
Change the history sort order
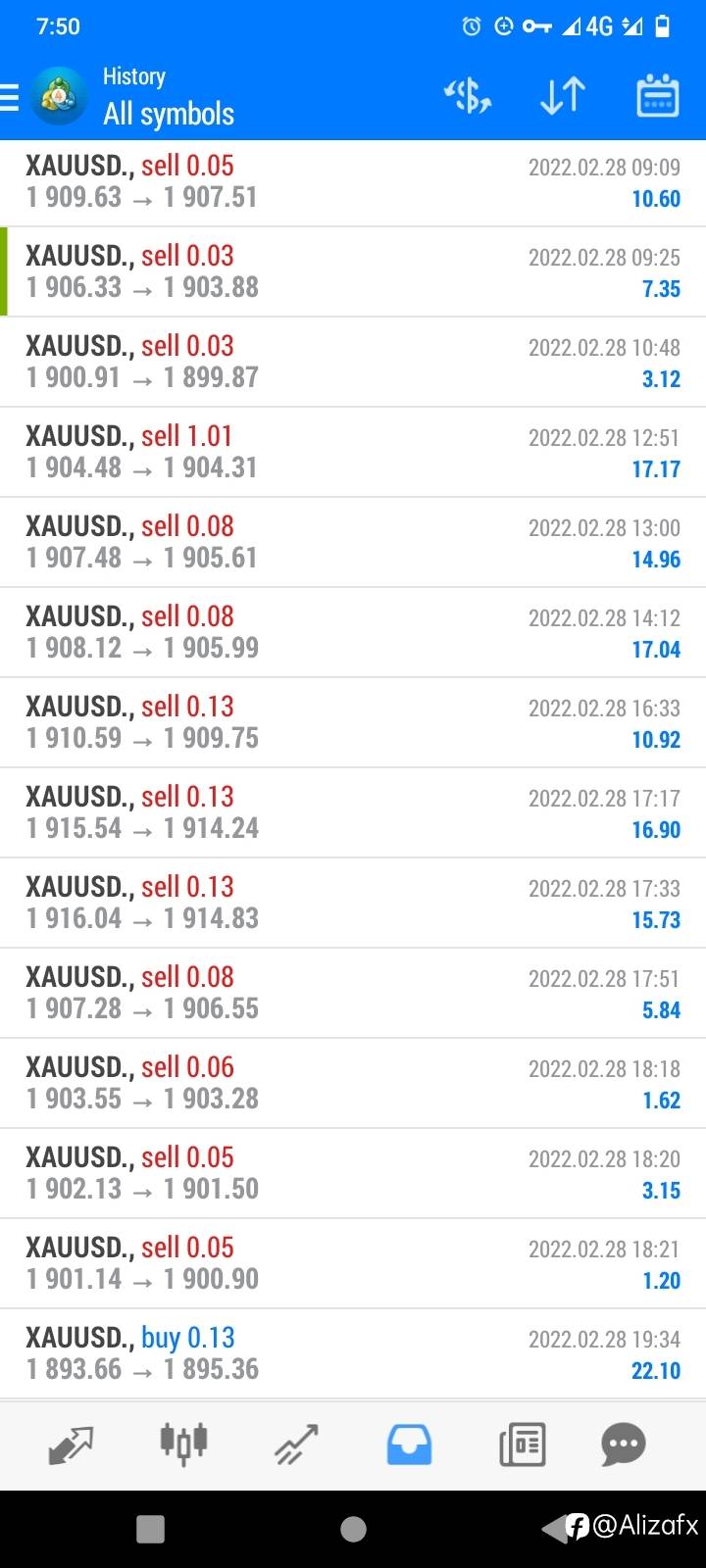(563, 96)
